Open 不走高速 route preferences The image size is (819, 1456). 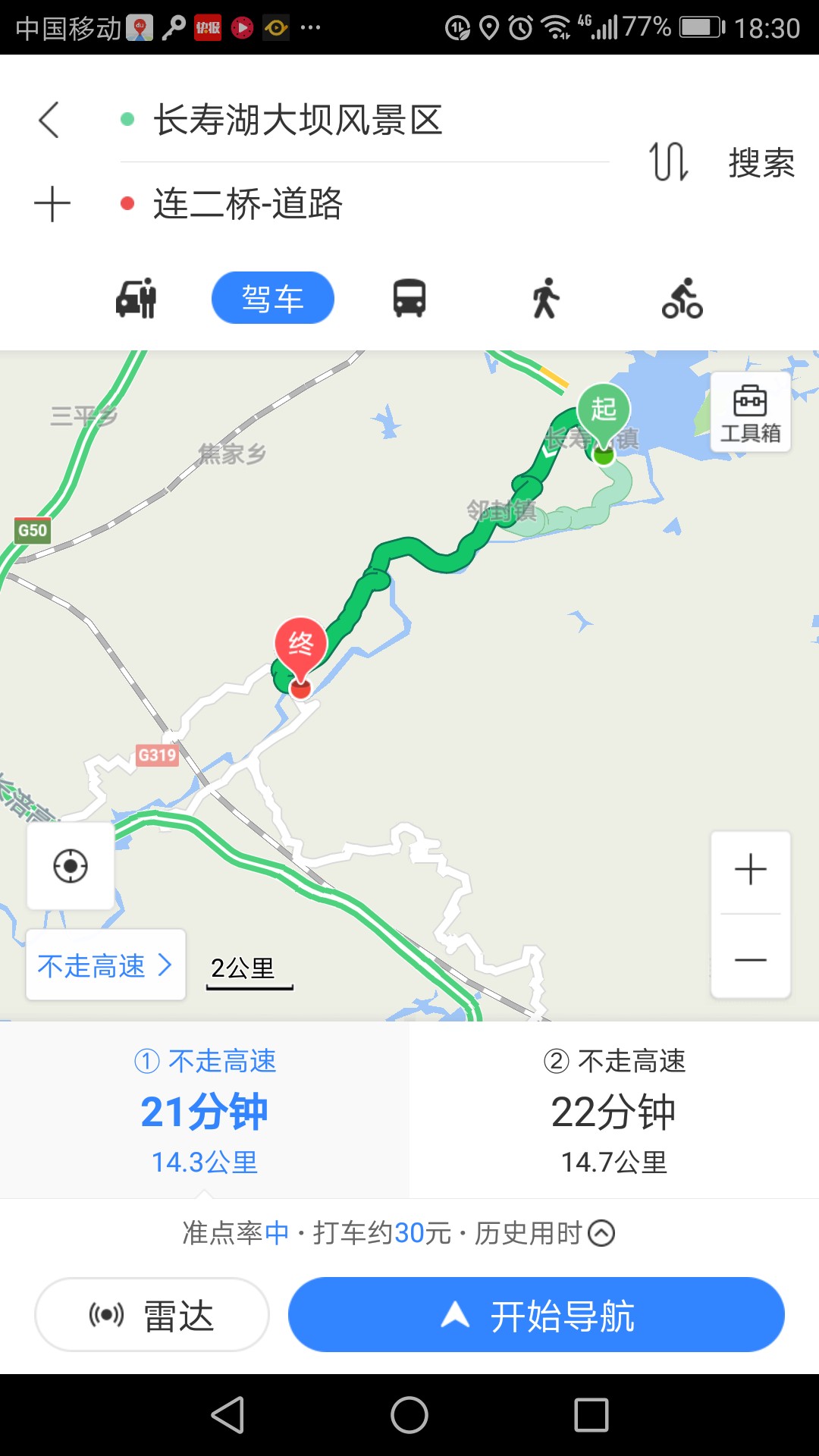click(106, 965)
